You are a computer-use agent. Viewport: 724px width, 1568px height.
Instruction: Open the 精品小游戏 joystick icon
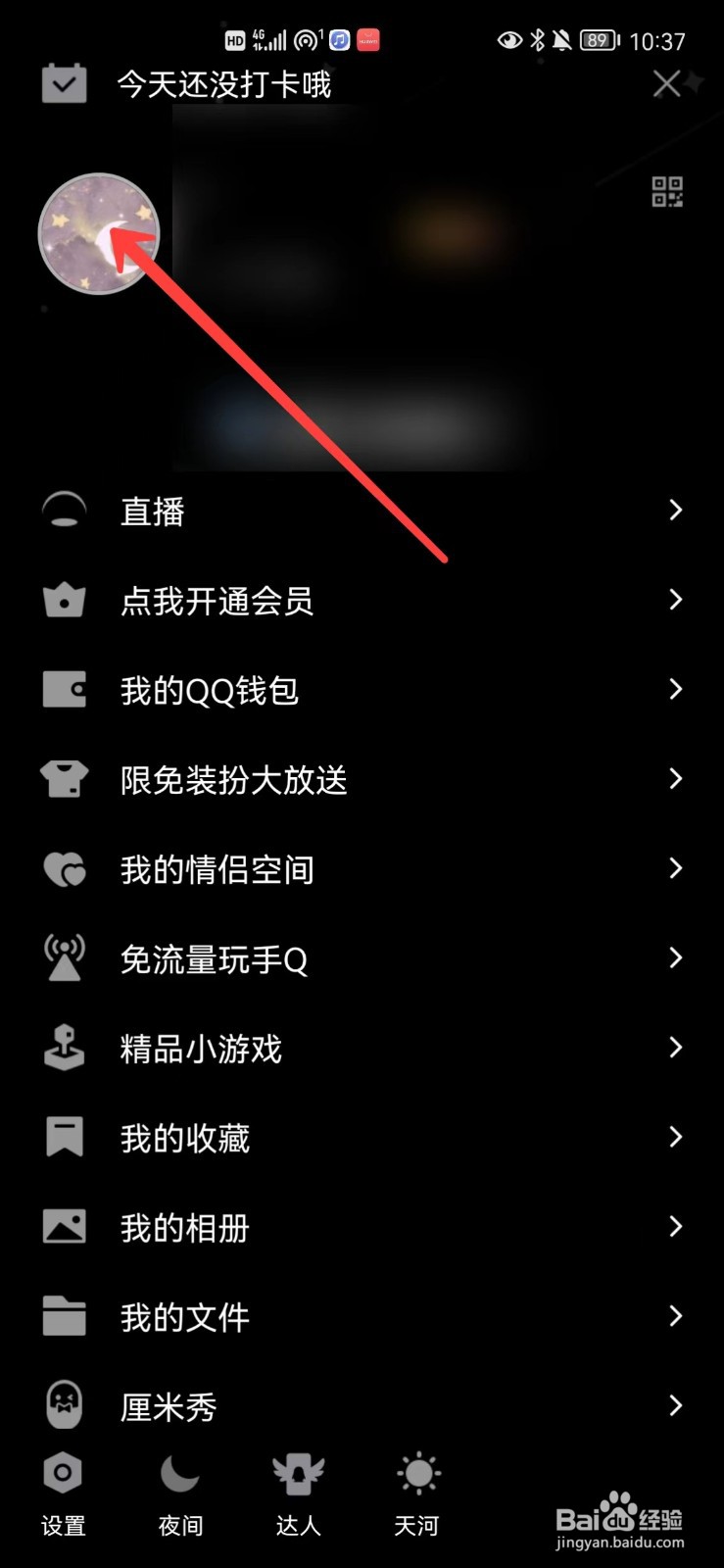pos(64,1047)
